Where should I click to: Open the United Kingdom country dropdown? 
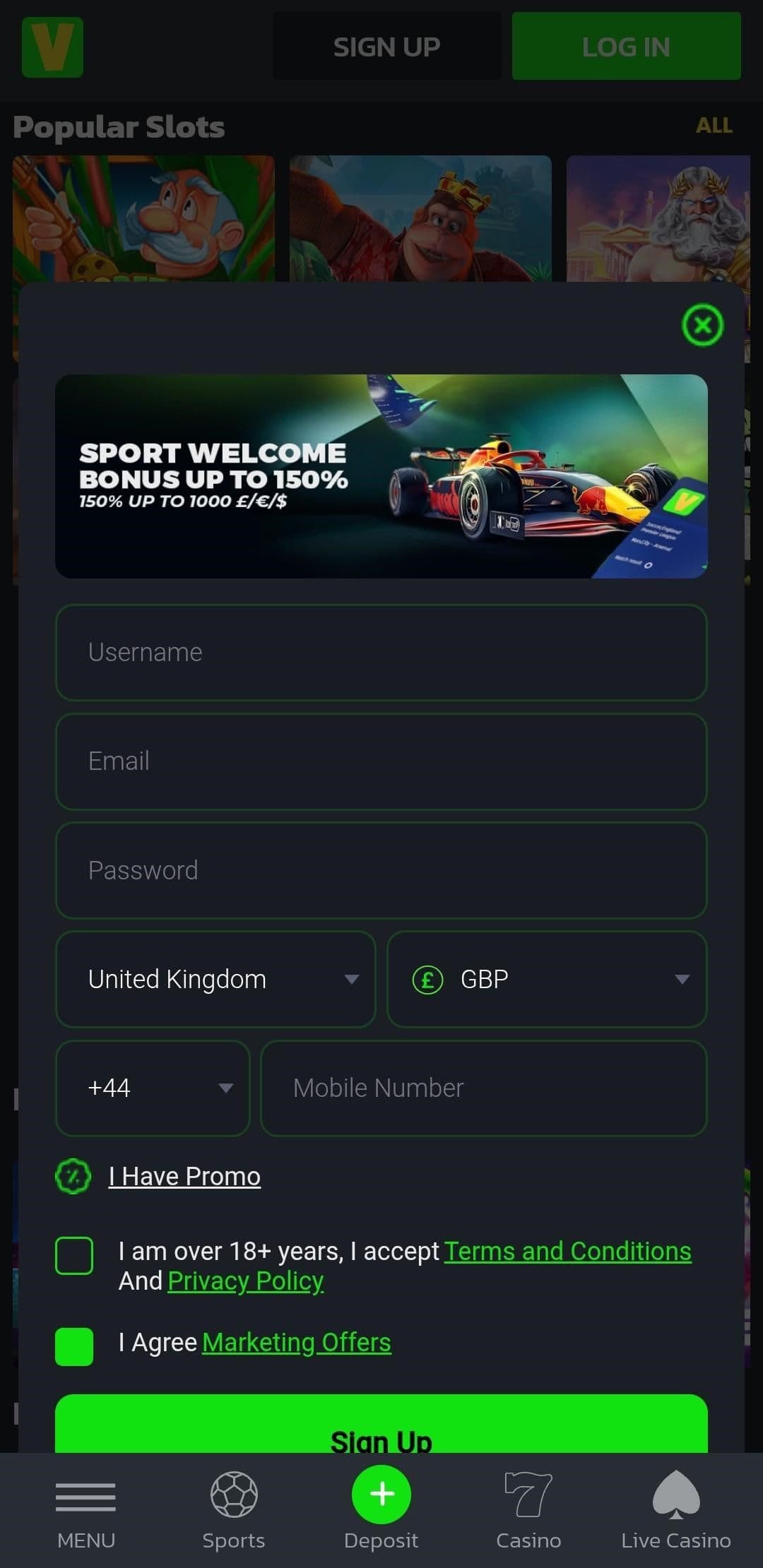(x=215, y=979)
